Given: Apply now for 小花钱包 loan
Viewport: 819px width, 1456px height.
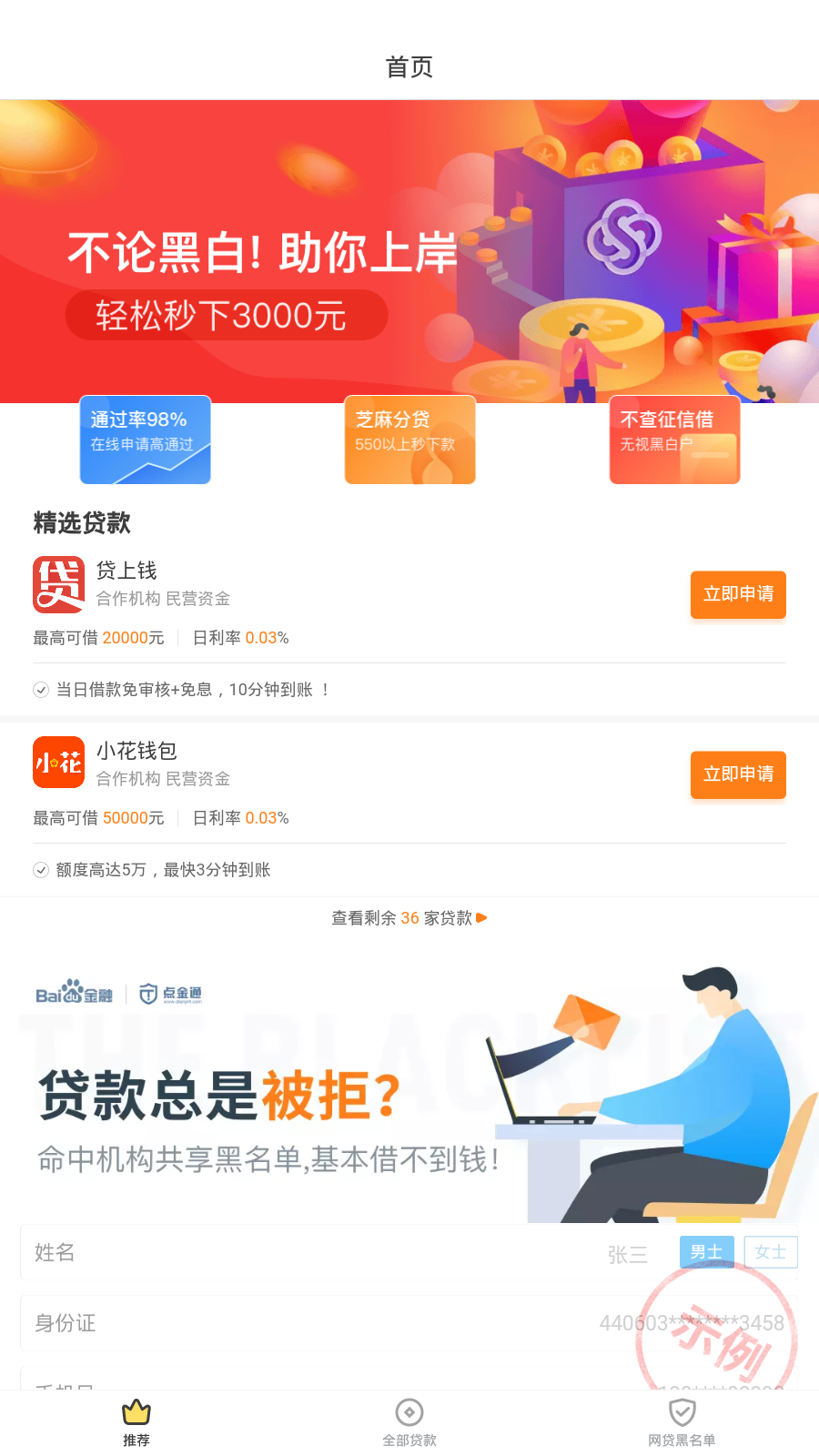Looking at the screenshot, I should point(738,774).
